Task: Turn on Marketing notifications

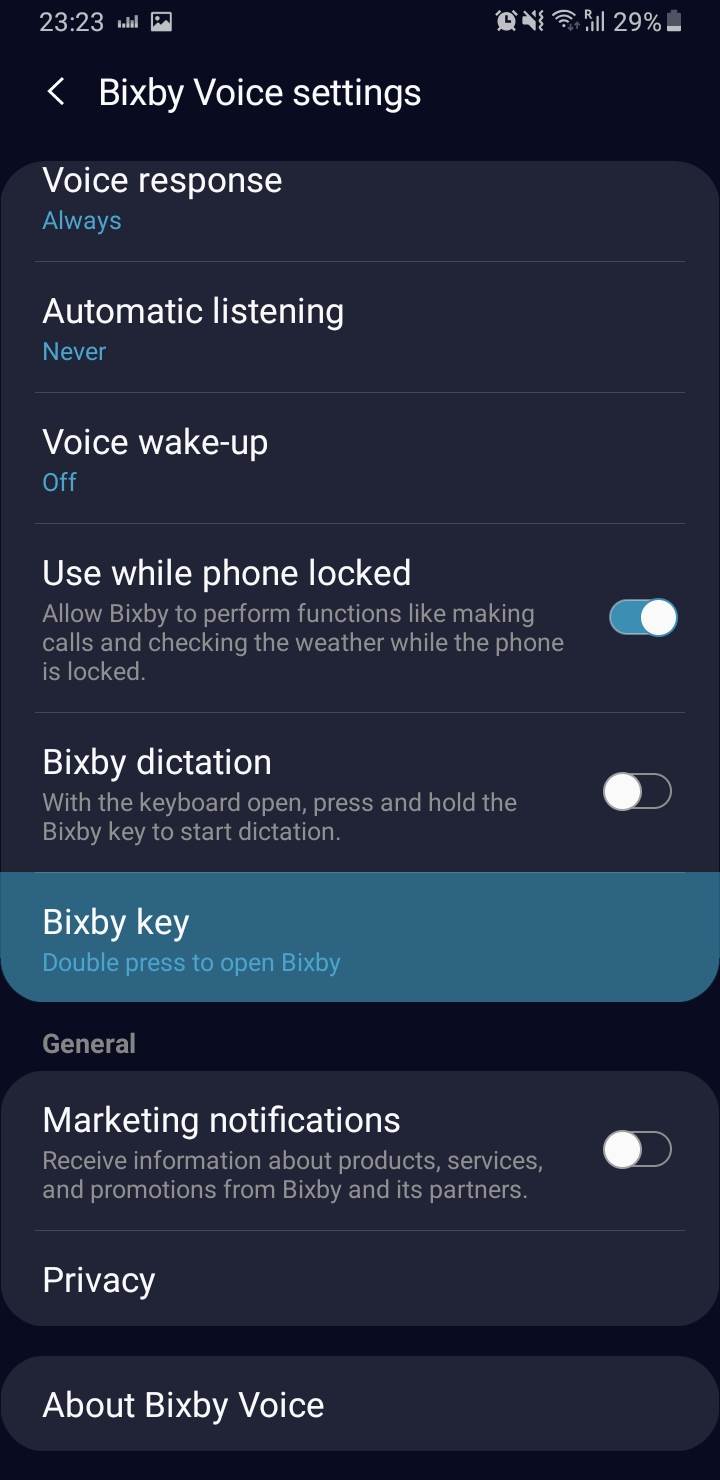Action: pyautogui.click(x=637, y=1149)
